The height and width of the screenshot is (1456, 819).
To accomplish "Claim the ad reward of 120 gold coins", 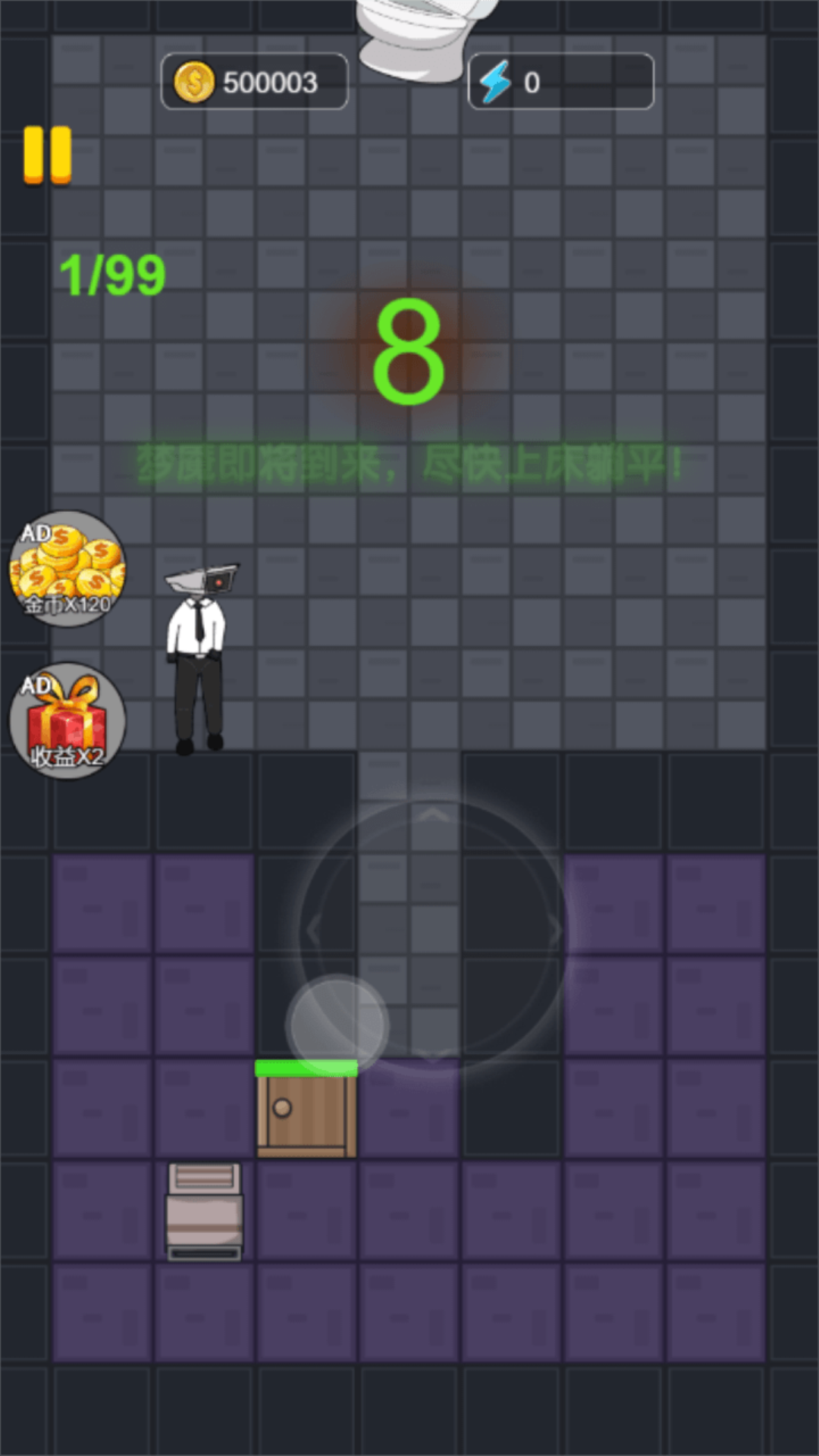I will 67,569.
